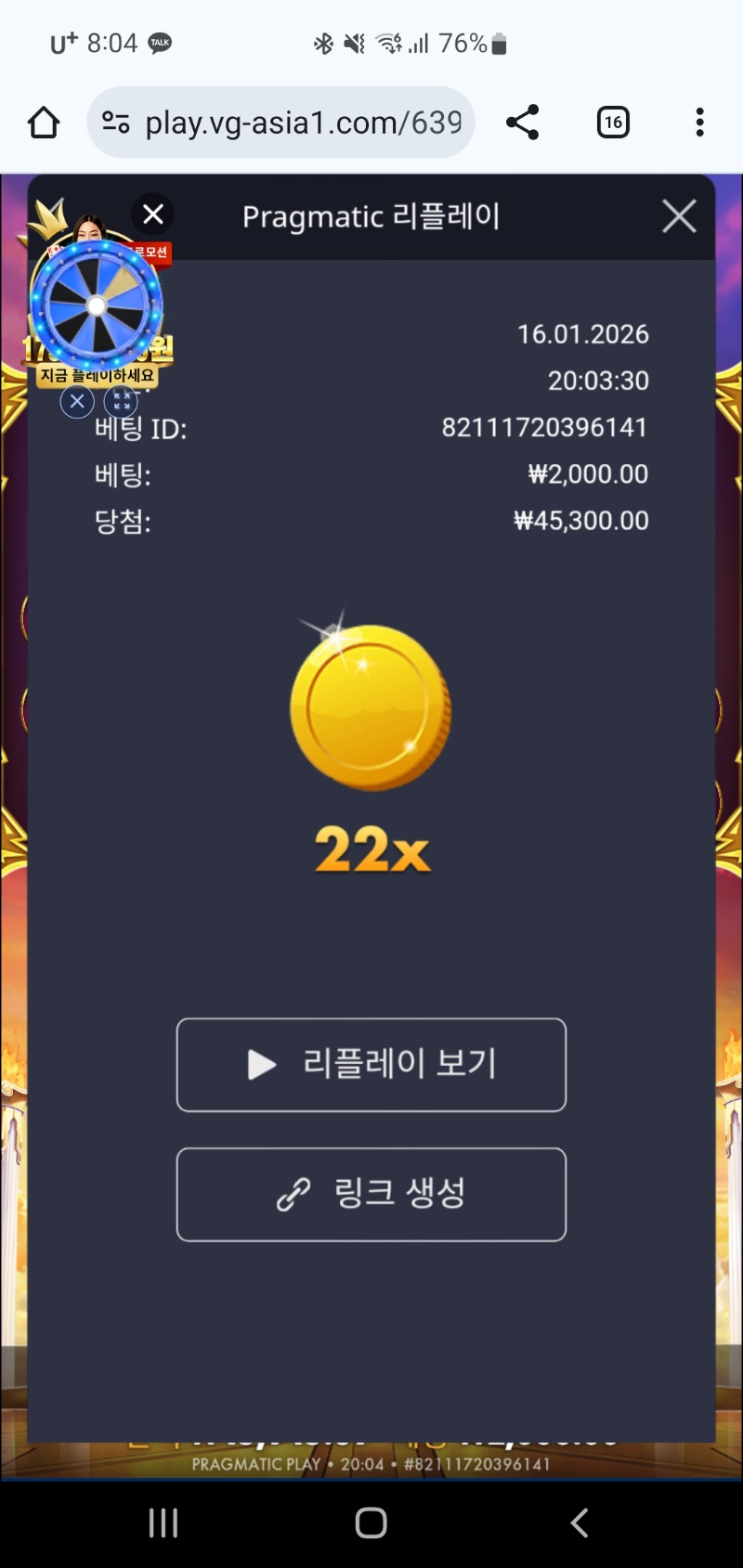View site information in the address bar
The height and width of the screenshot is (1568, 743).
116,123
